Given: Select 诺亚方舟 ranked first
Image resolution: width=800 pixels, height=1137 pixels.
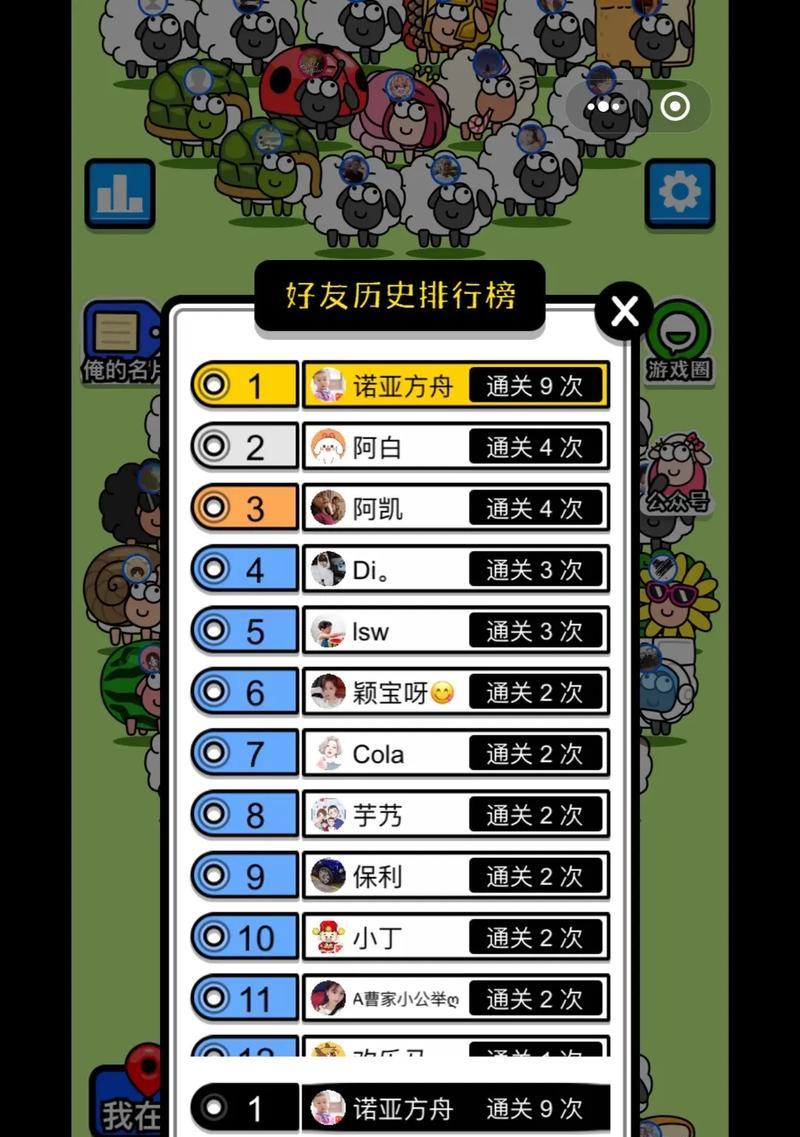Looking at the screenshot, I should pos(455,386).
